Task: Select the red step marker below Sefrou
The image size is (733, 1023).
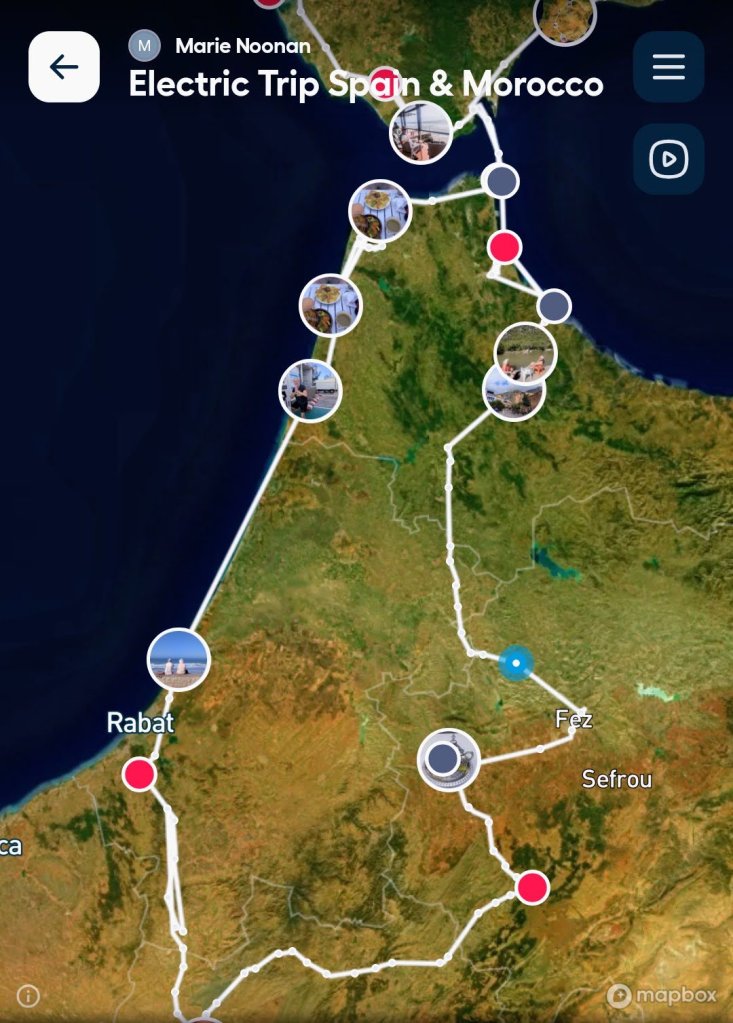Action: (532, 886)
